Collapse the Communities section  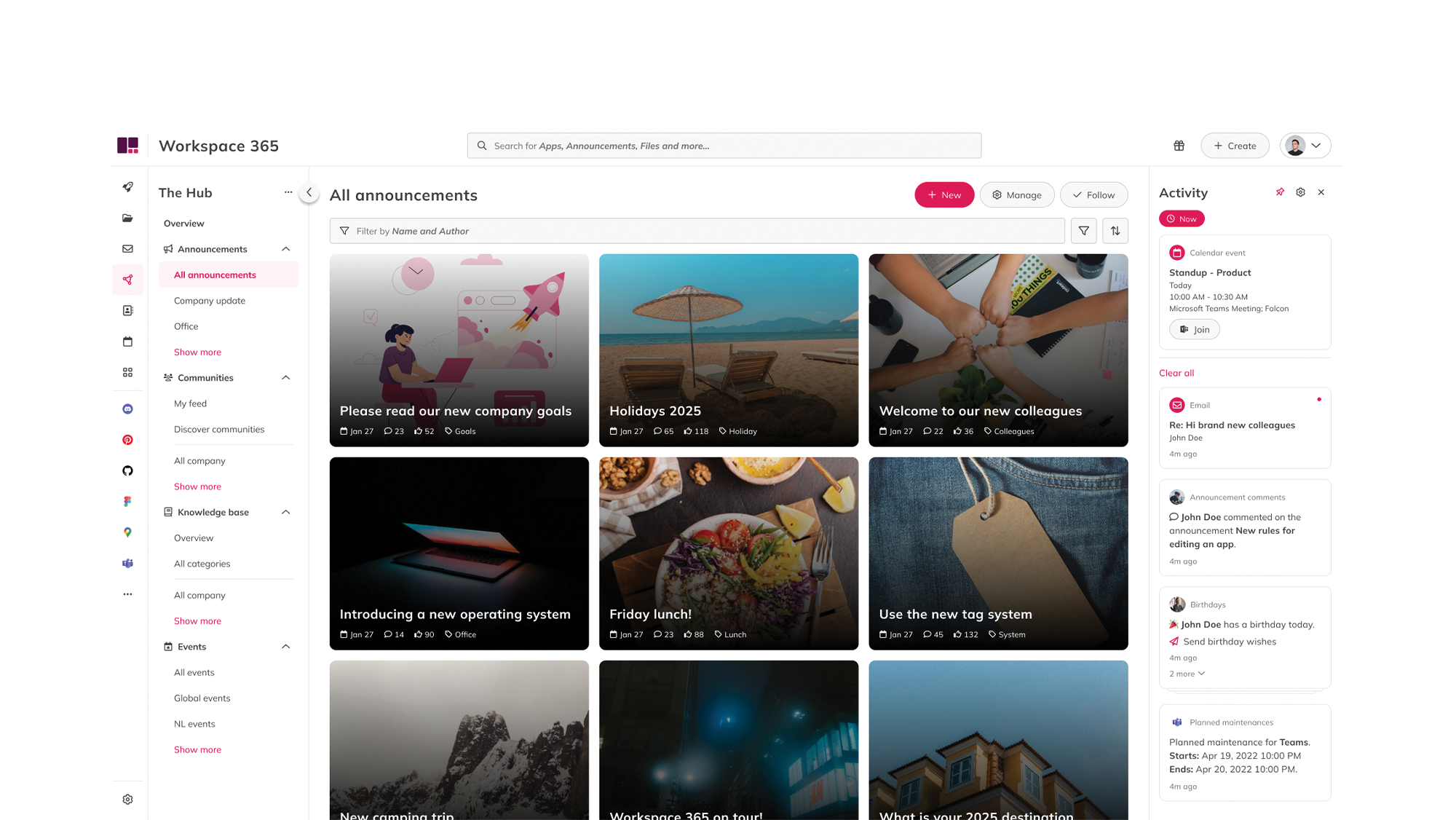(286, 378)
